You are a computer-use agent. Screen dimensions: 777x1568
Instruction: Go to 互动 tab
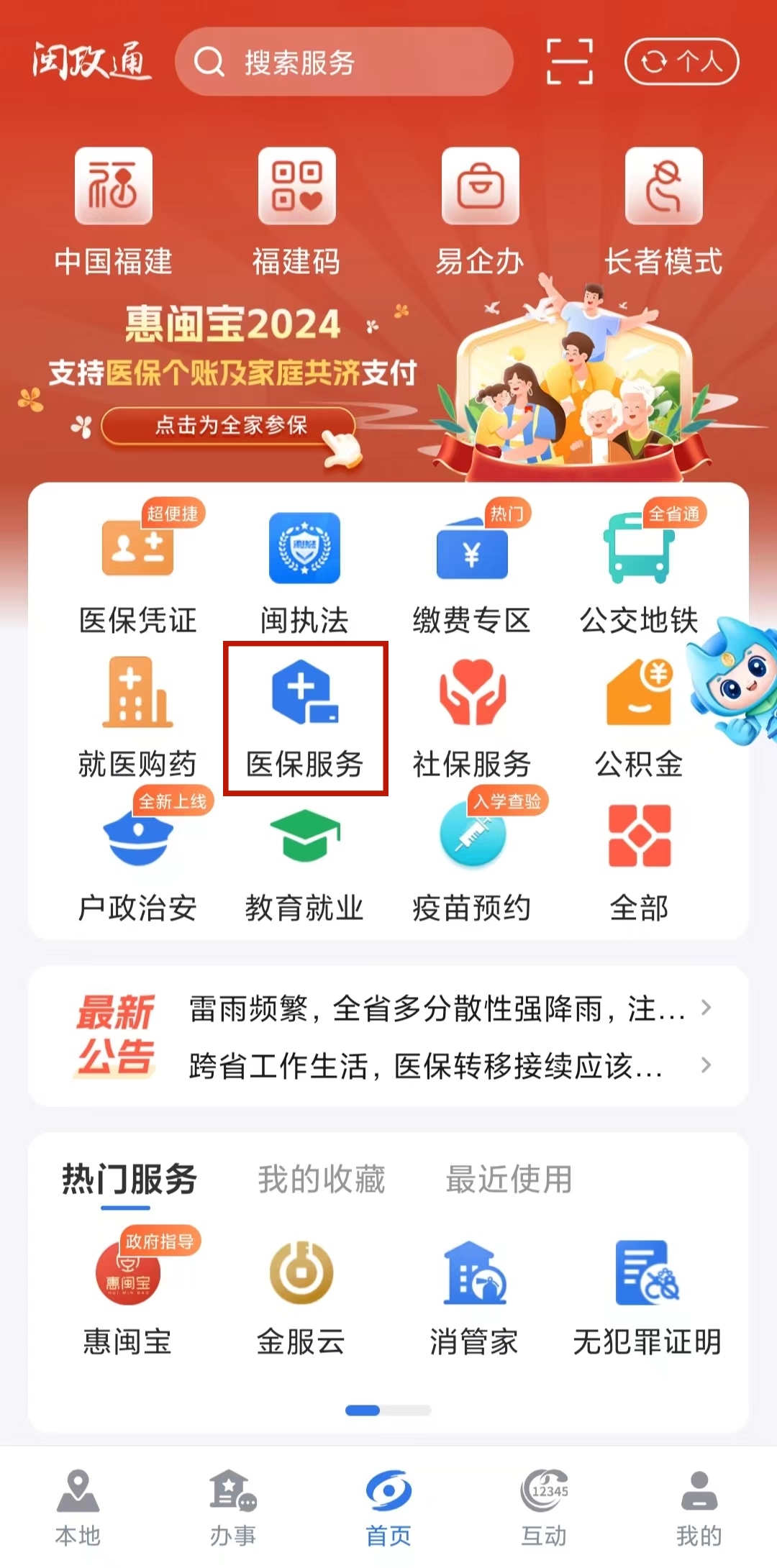coord(544,1508)
